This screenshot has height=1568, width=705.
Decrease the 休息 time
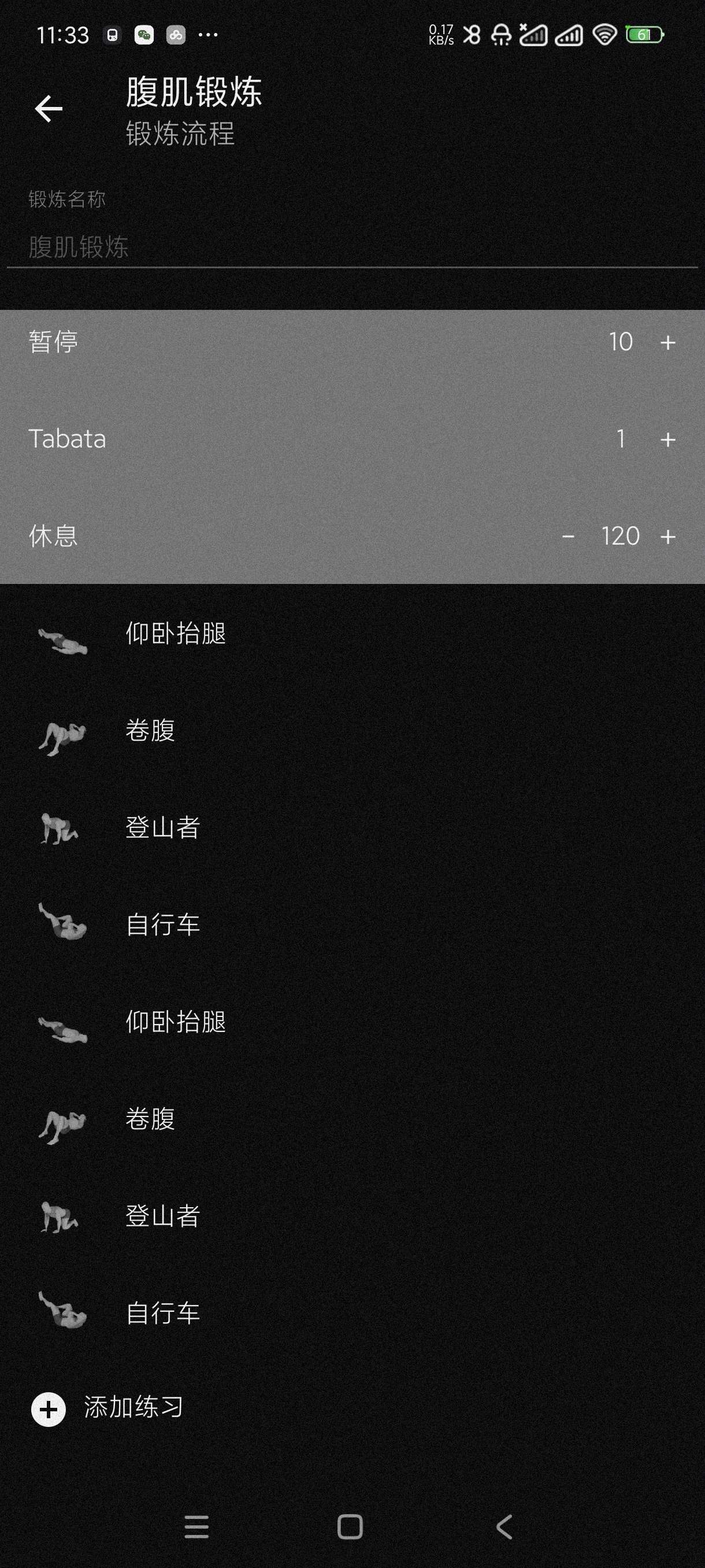click(568, 537)
